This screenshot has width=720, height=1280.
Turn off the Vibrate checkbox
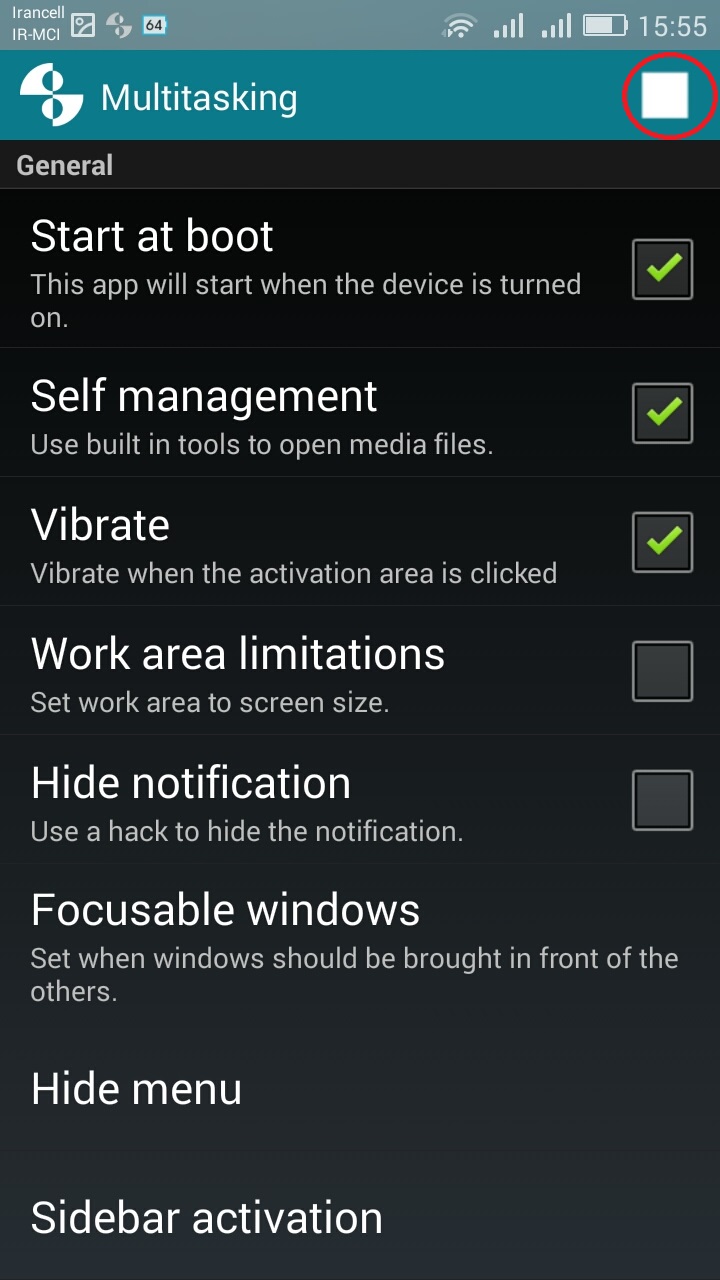click(662, 542)
